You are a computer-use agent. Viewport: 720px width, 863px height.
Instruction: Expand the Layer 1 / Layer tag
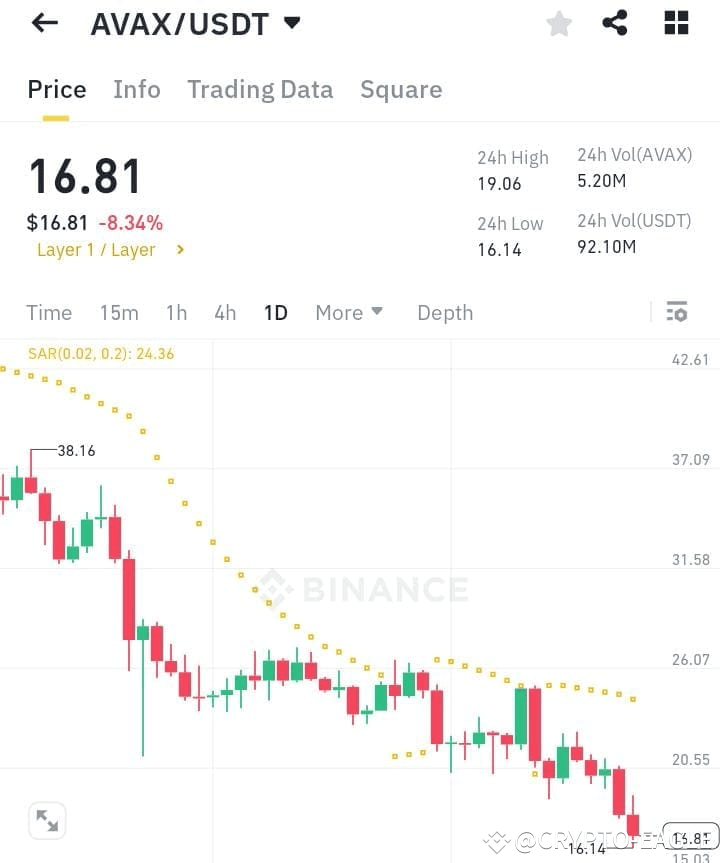[181, 250]
